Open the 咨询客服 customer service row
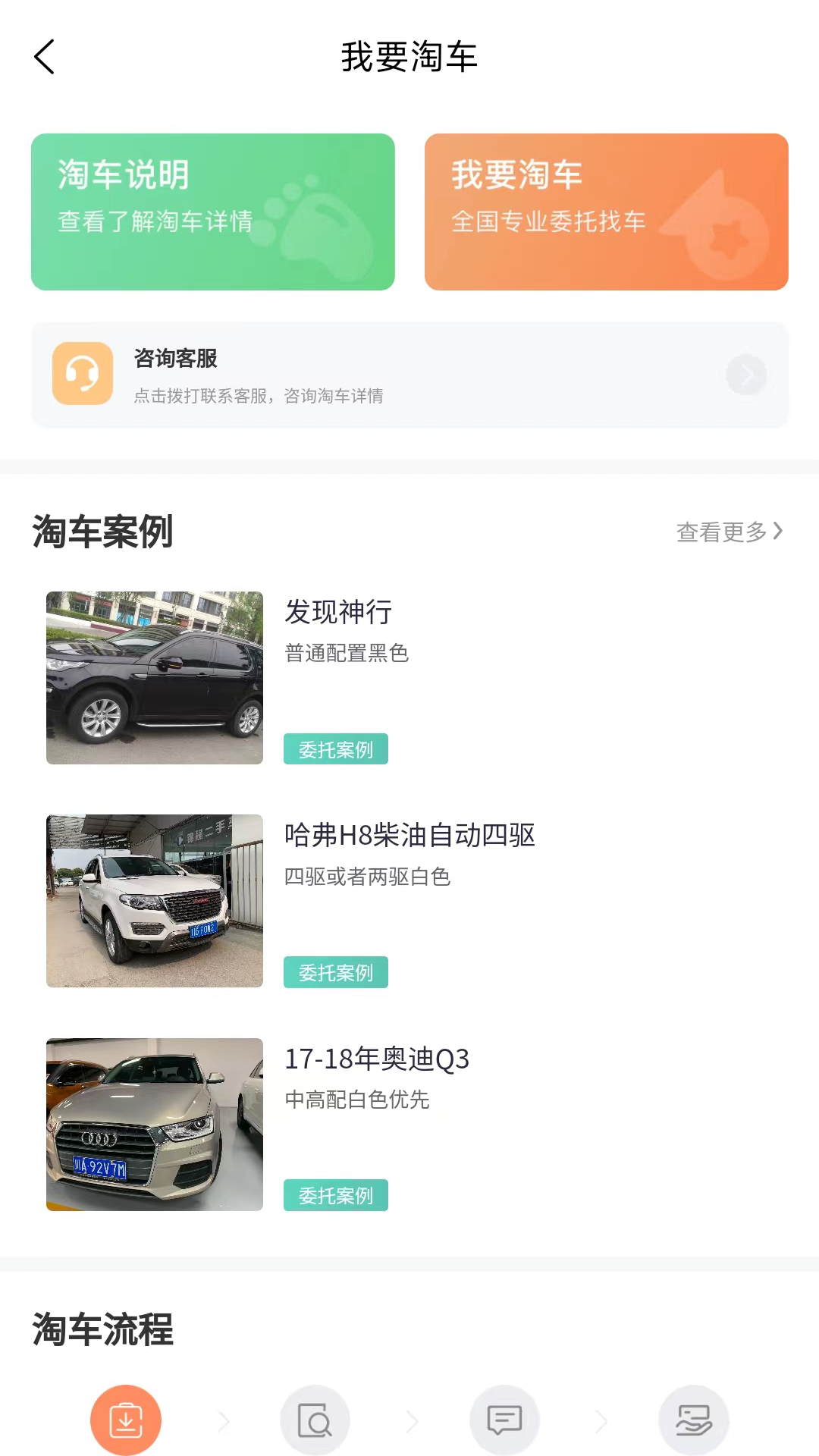Viewport: 819px width, 1456px height. coord(409,375)
